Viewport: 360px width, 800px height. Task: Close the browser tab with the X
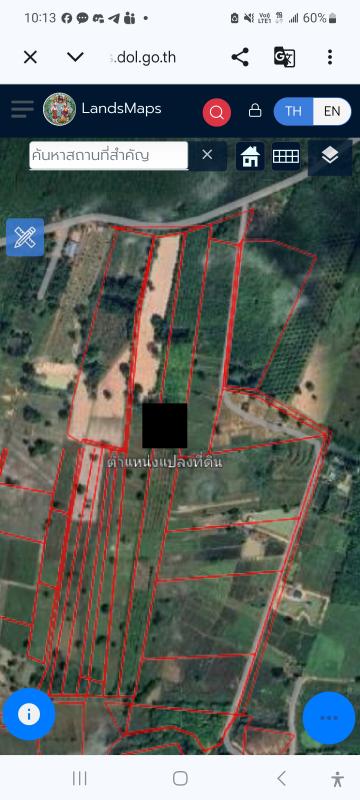(30, 58)
